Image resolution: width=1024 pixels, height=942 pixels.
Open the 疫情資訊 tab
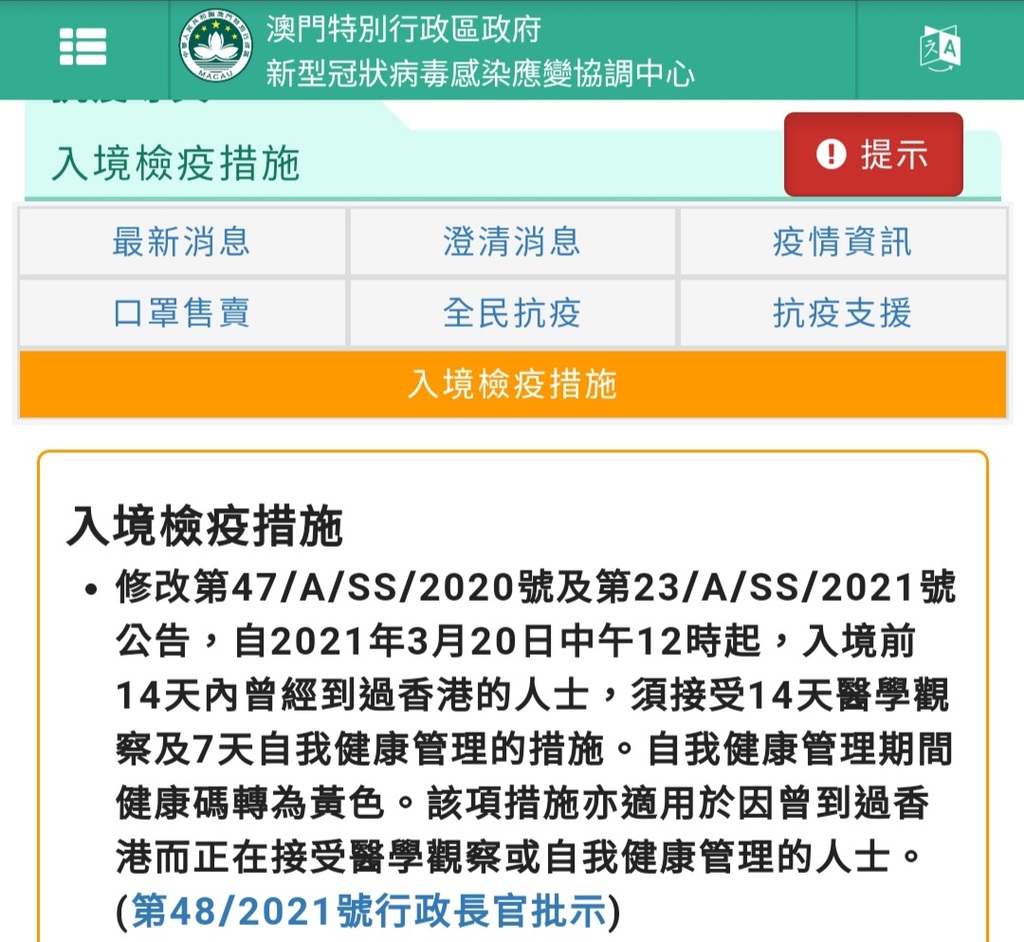842,242
